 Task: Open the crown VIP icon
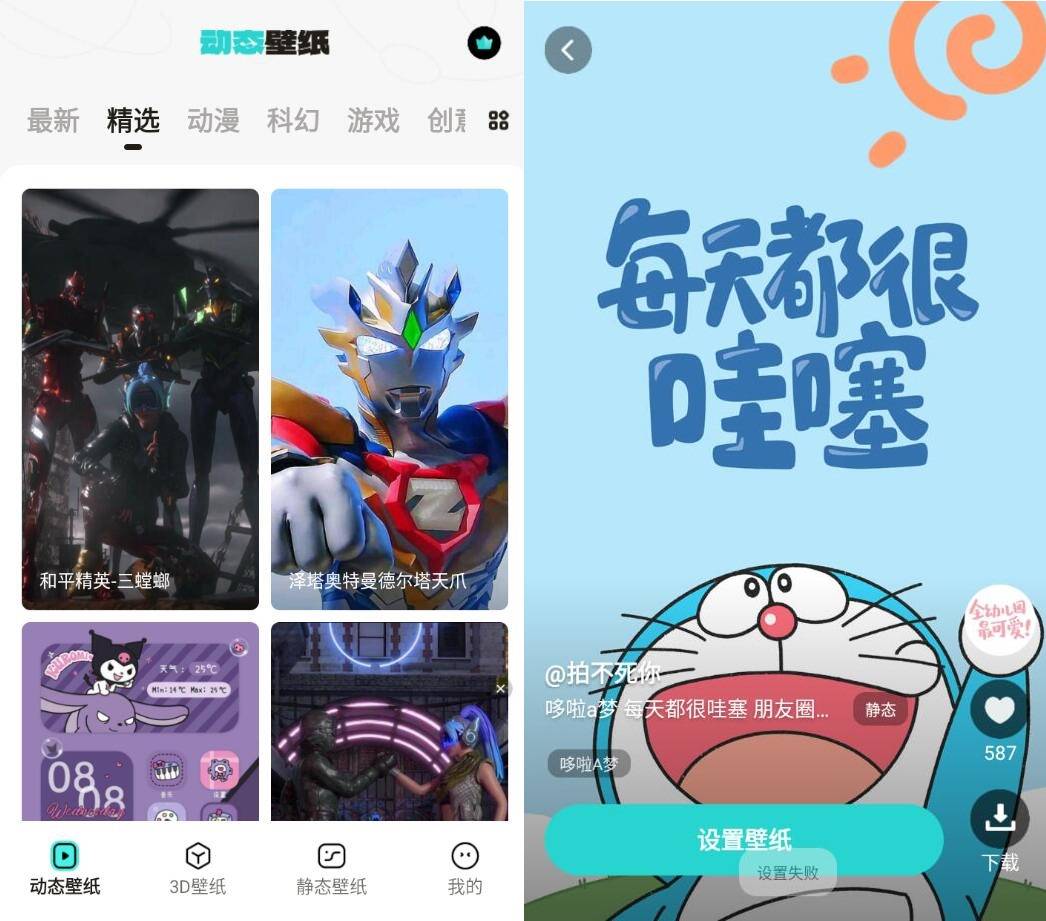pos(484,43)
